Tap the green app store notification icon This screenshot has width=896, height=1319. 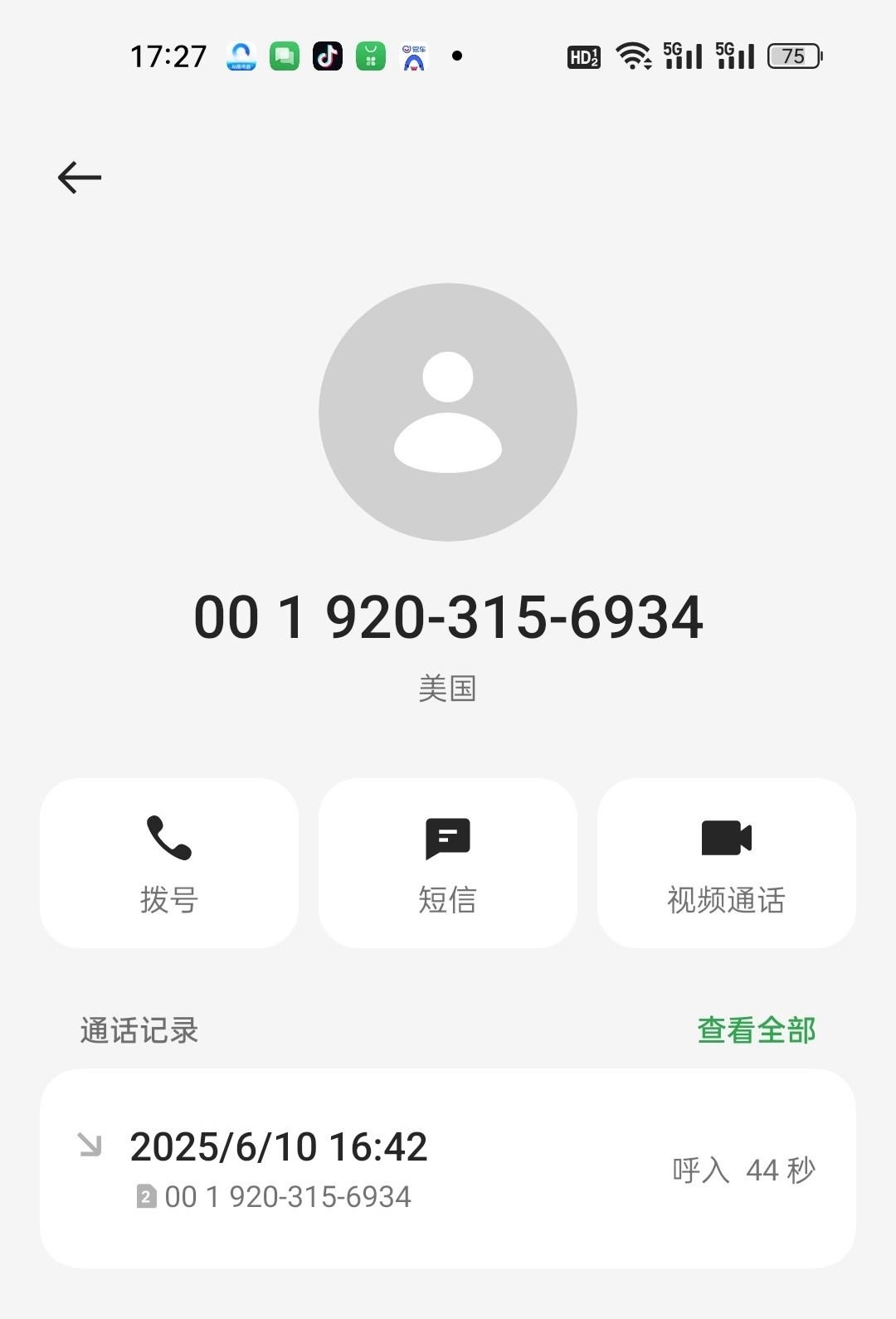tap(371, 56)
